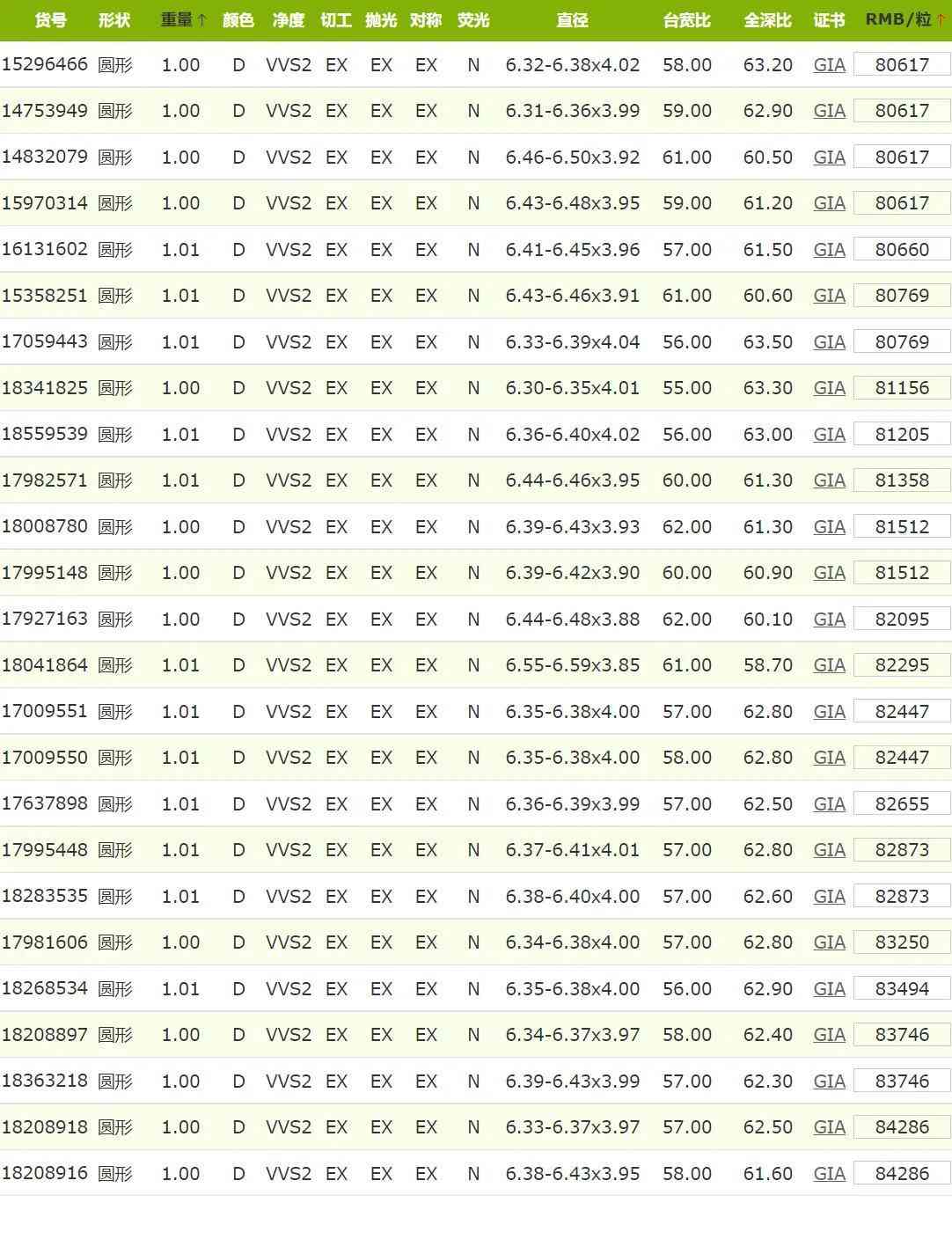Select price 81156 for item 18341825
This screenshot has height=1254, width=952.
click(902, 388)
